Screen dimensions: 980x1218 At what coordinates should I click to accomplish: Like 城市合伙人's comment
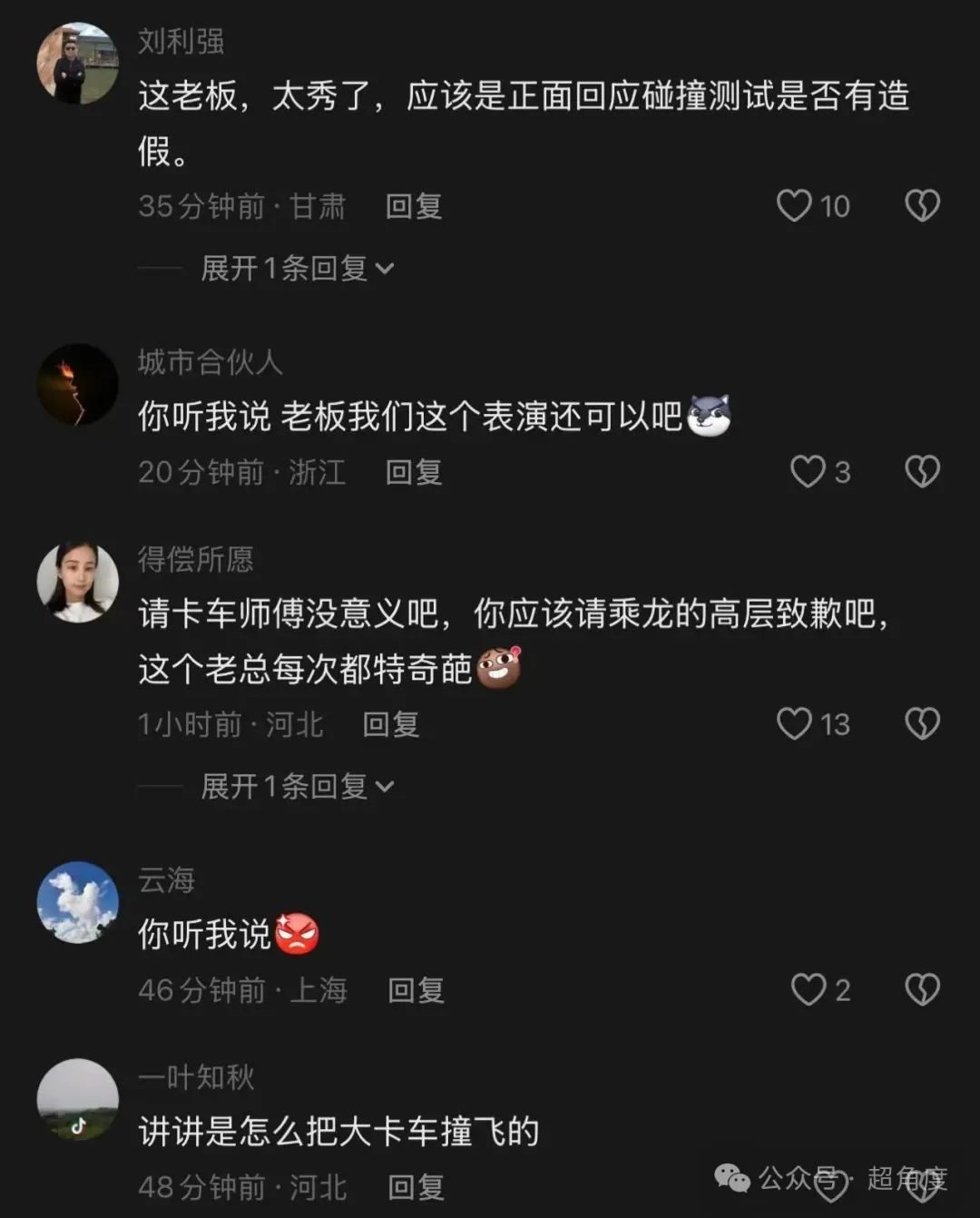(x=808, y=472)
